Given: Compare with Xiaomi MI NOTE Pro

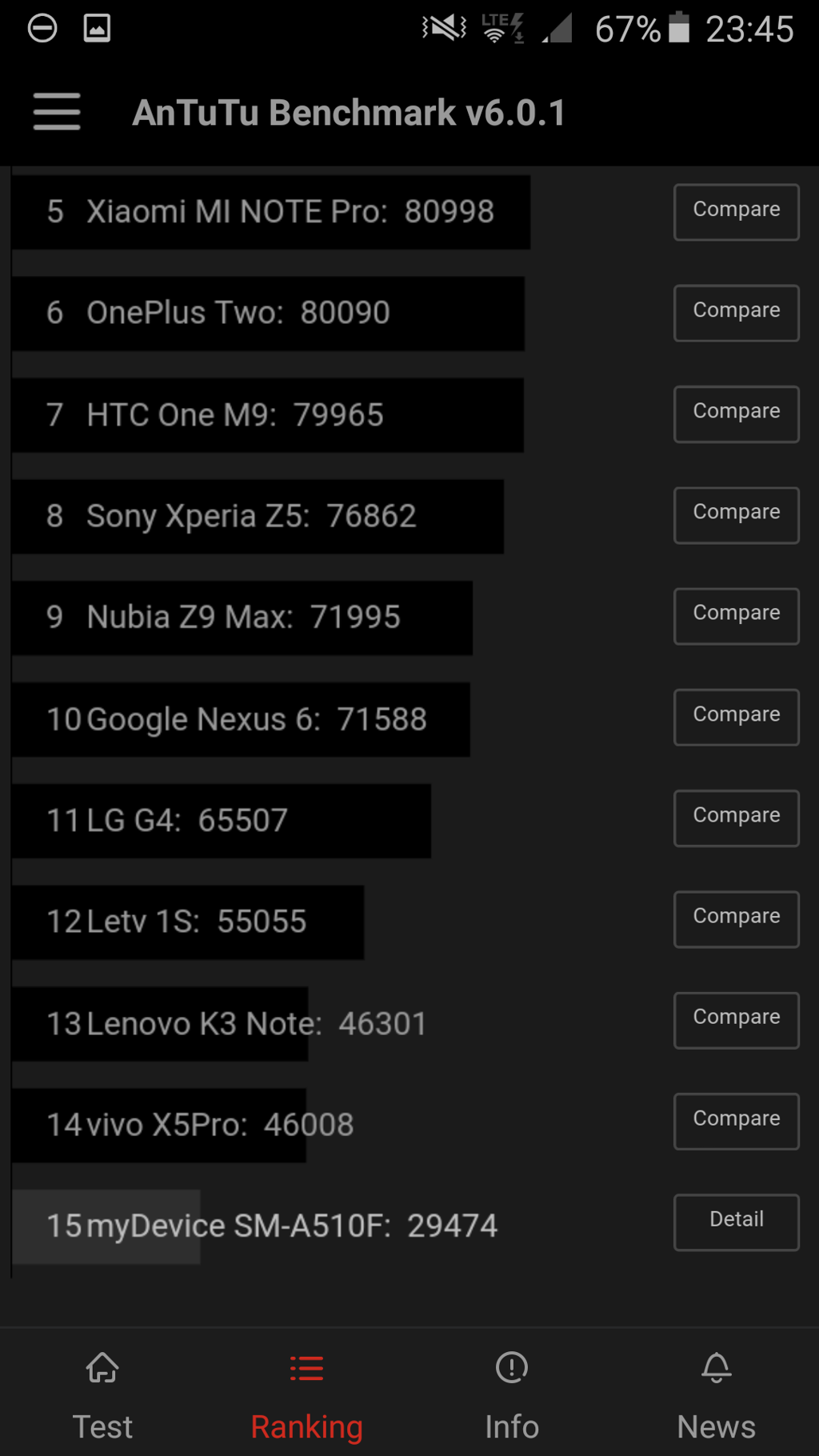Looking at the screenshot, I should coord(736,212).
